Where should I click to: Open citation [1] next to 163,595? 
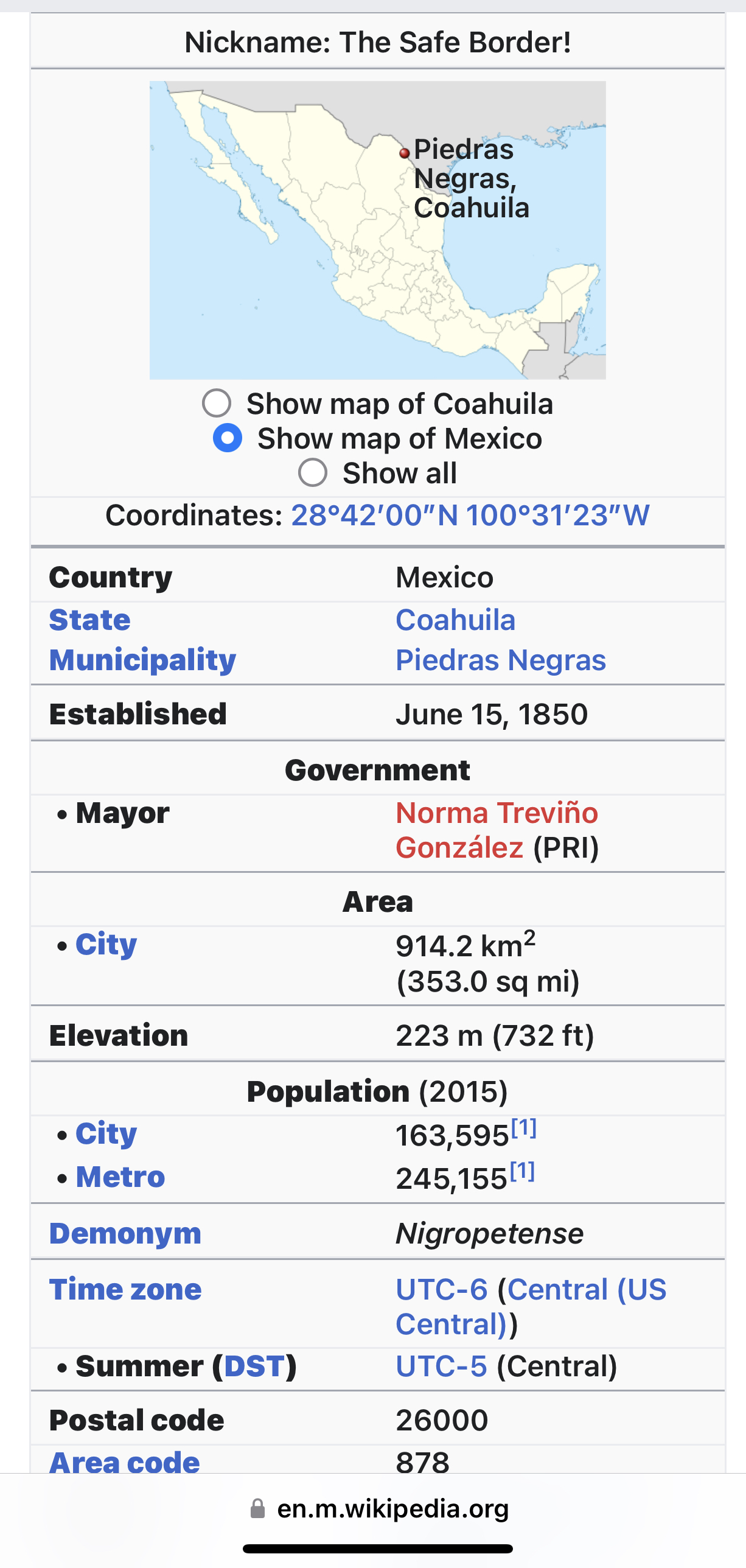pyautogui.click(x=524, y=1129)
